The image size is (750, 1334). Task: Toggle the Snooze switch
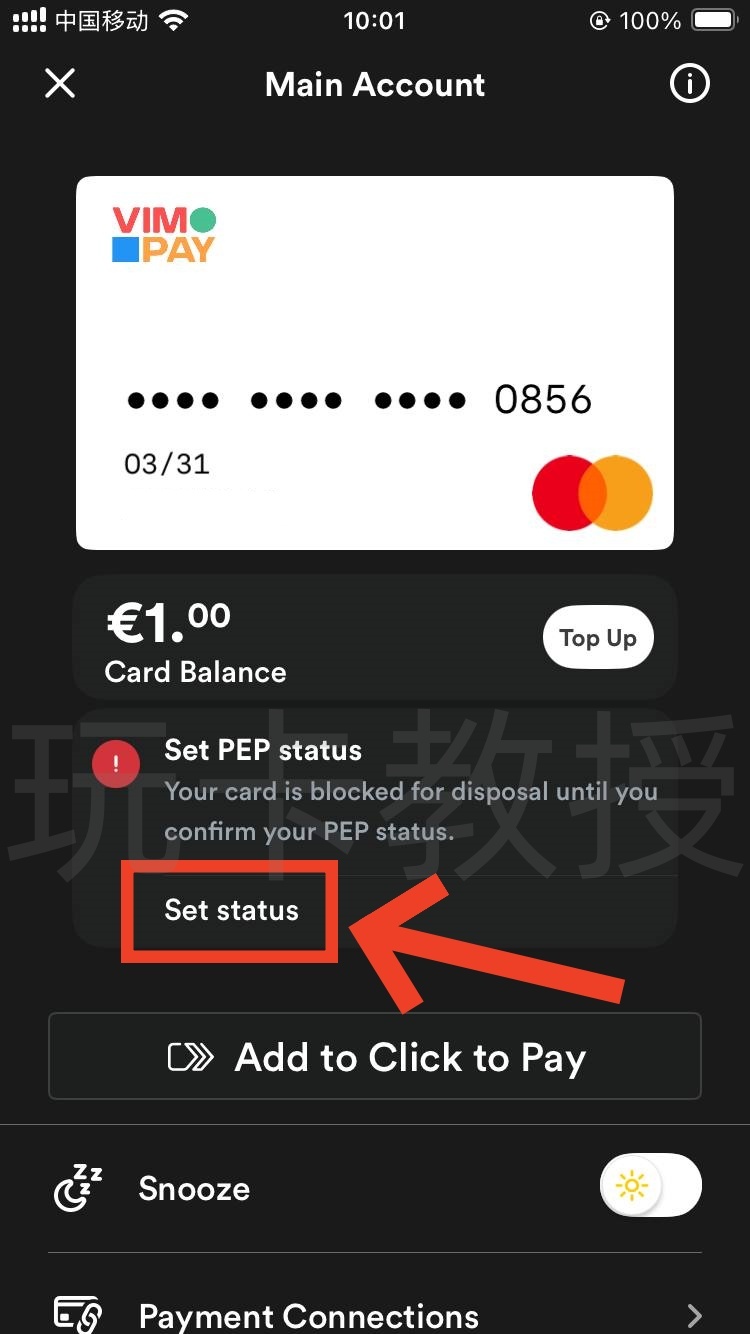(651, 1185)
